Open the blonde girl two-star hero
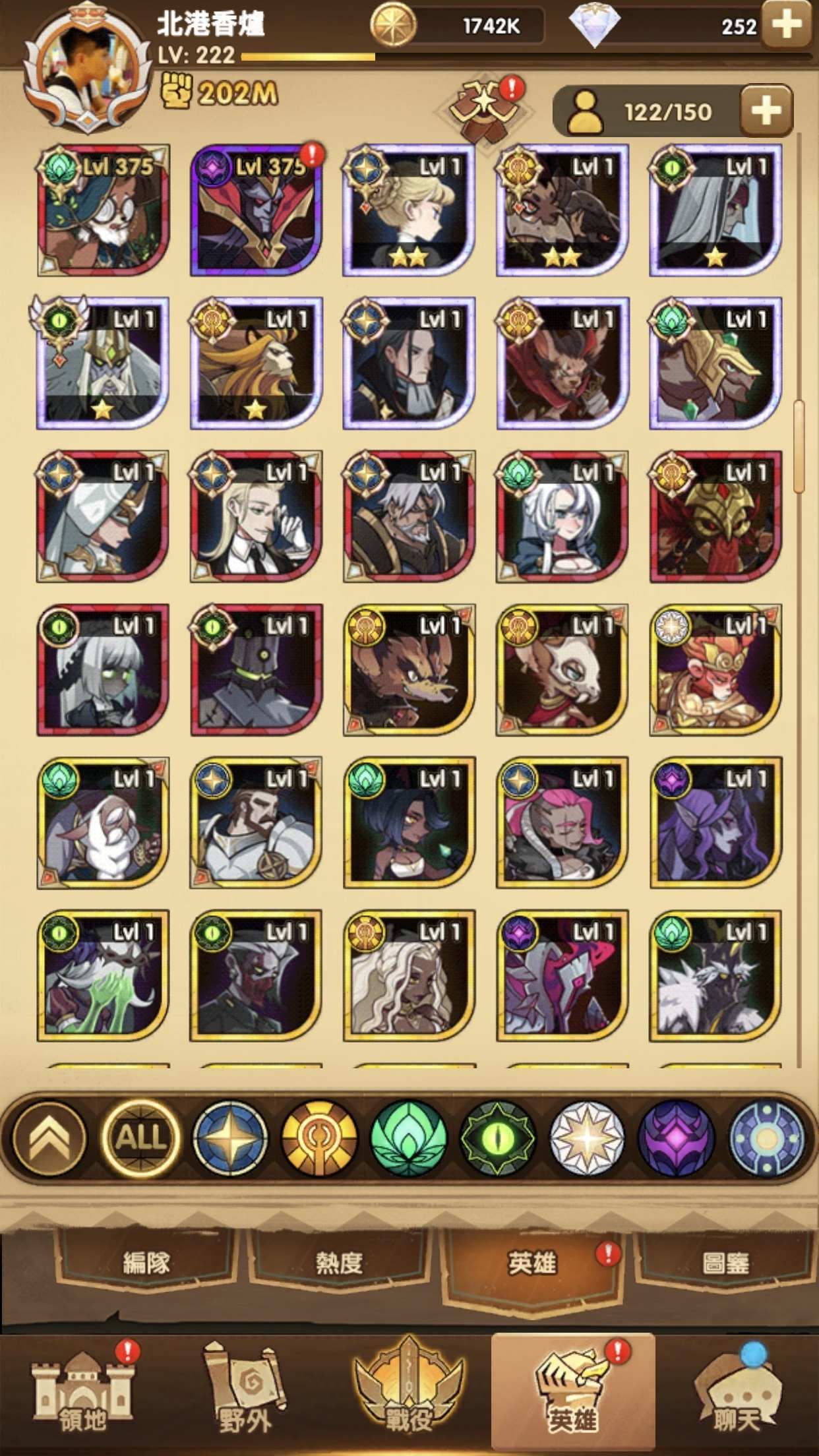This screenshot has height=1456, width=819. click(409, 211)
